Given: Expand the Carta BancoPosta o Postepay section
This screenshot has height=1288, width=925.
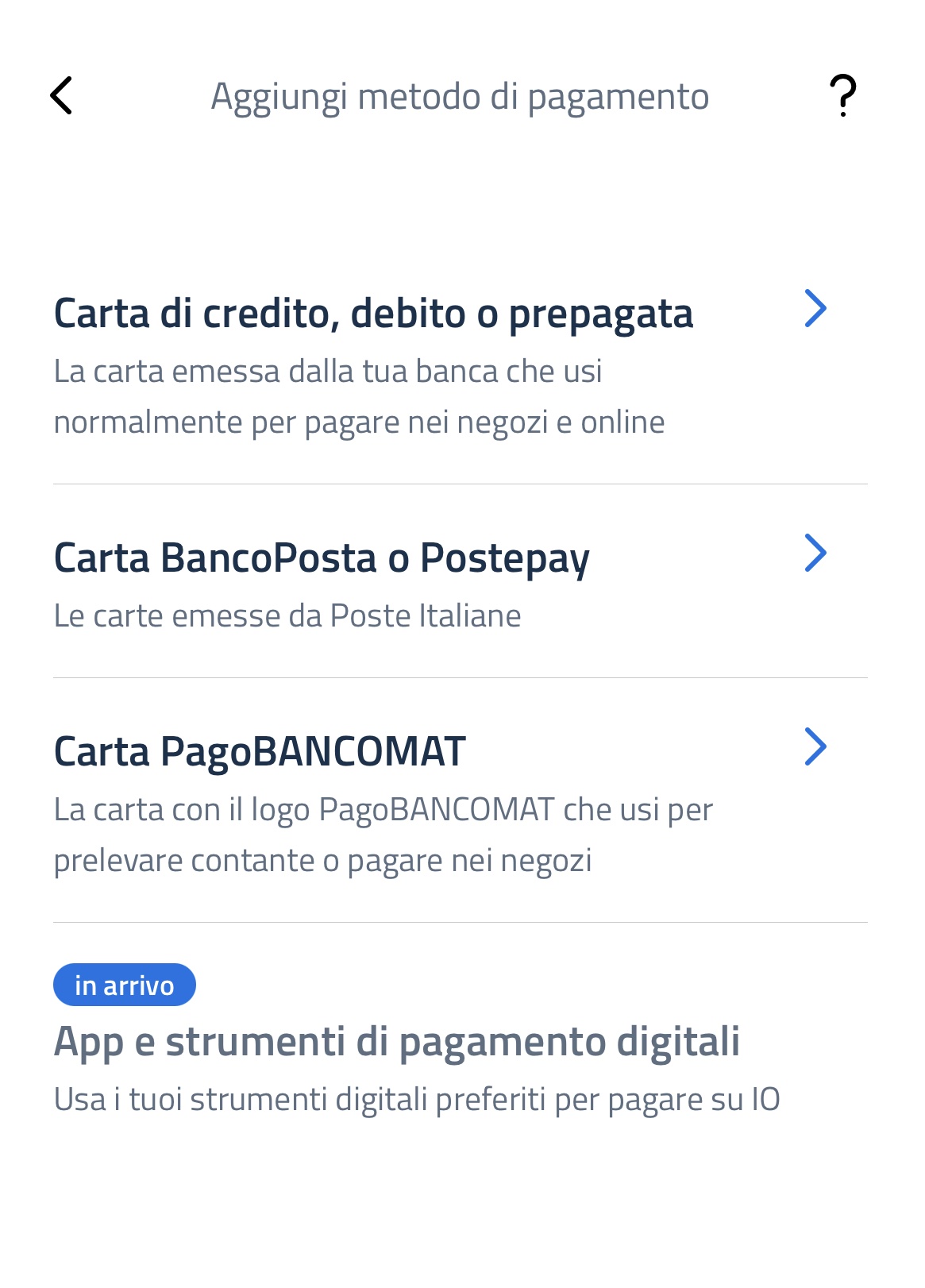Looking at the screenshot, I should (x=322, y=558).
